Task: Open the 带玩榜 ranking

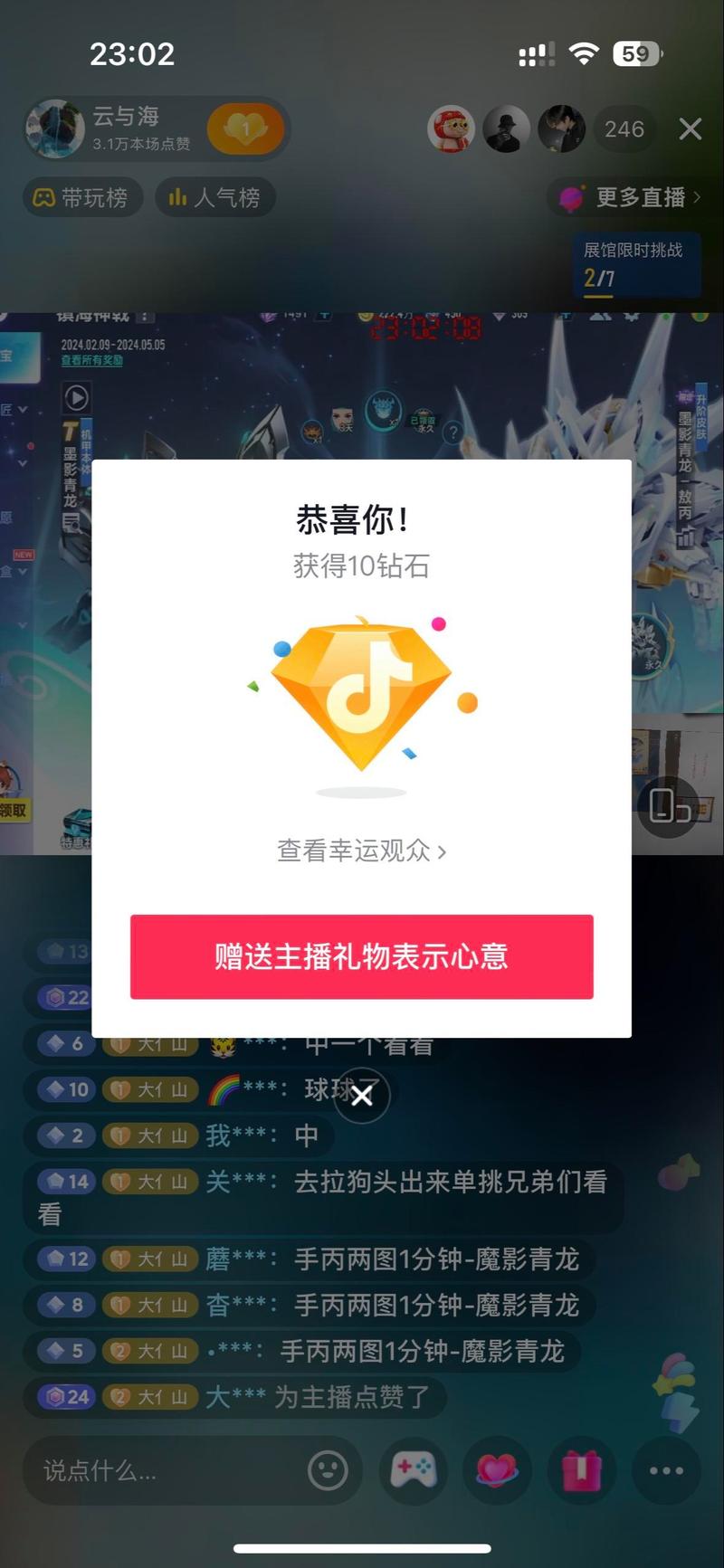Action: [81, 197]
